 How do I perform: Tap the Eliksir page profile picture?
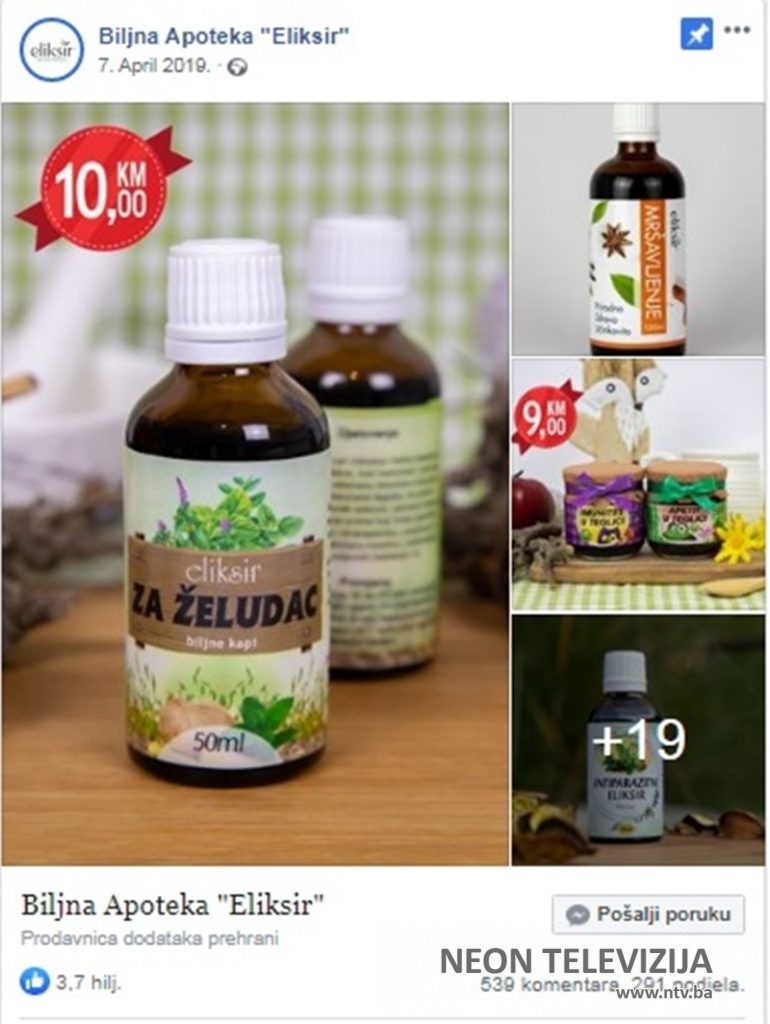(x=51, y=49)
